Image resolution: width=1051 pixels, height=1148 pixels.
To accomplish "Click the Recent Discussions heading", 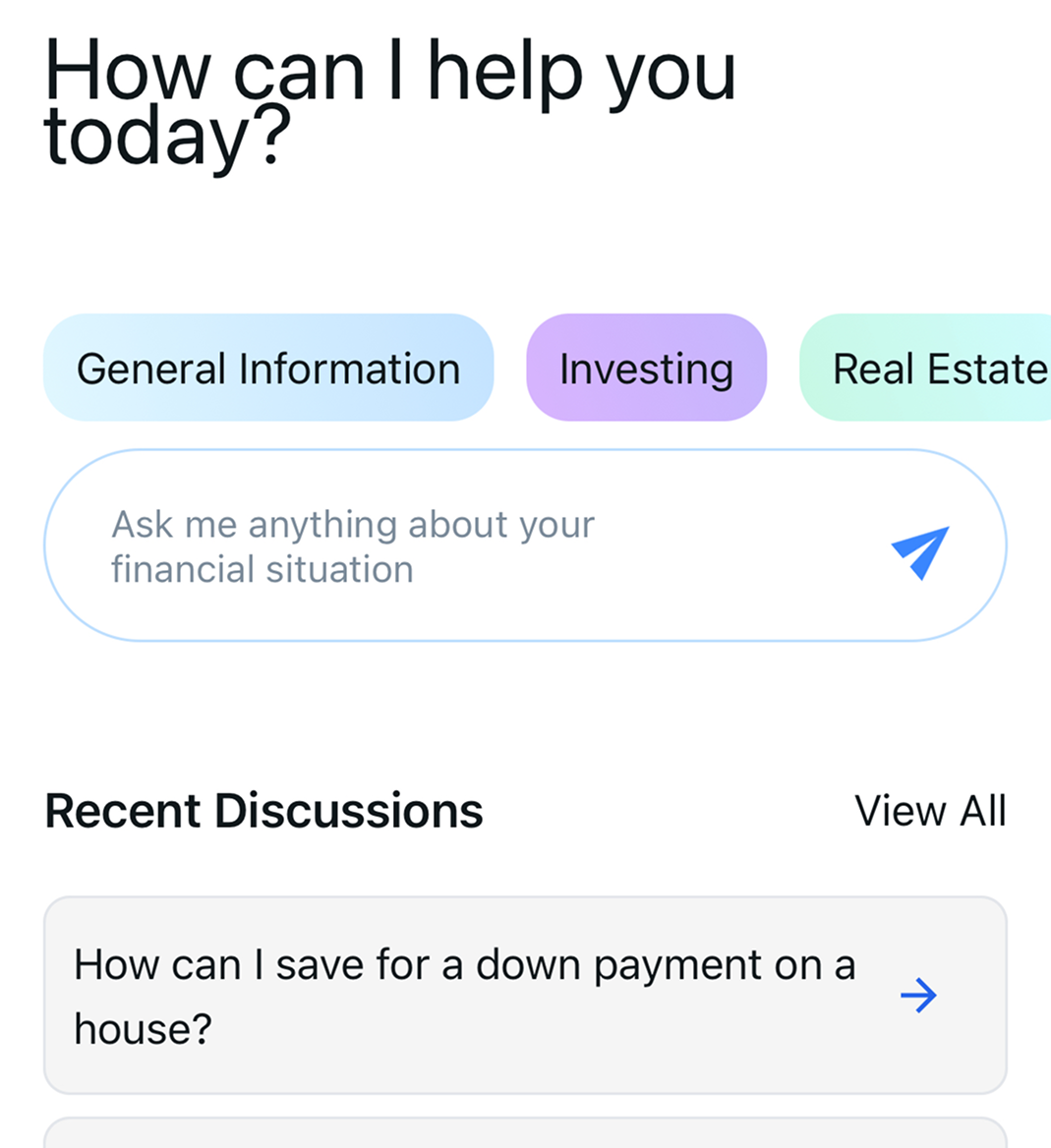I will pos(263,810).
